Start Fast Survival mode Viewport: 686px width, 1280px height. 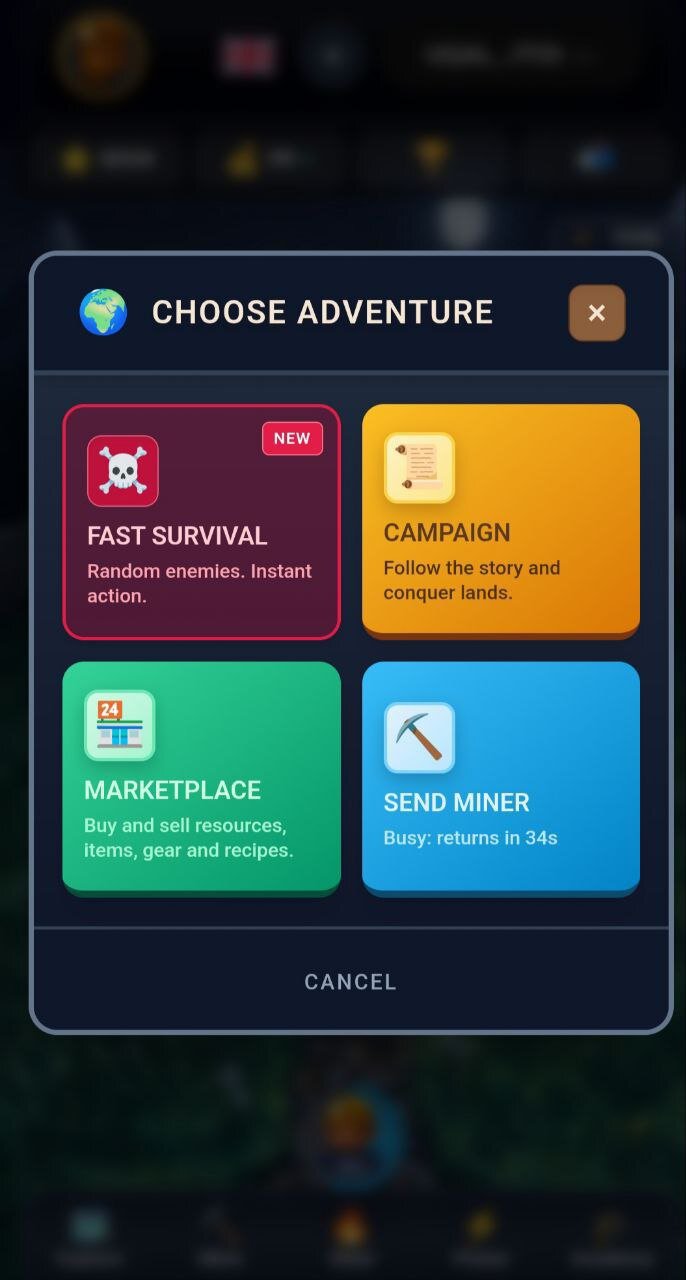[x=201, y=521]
